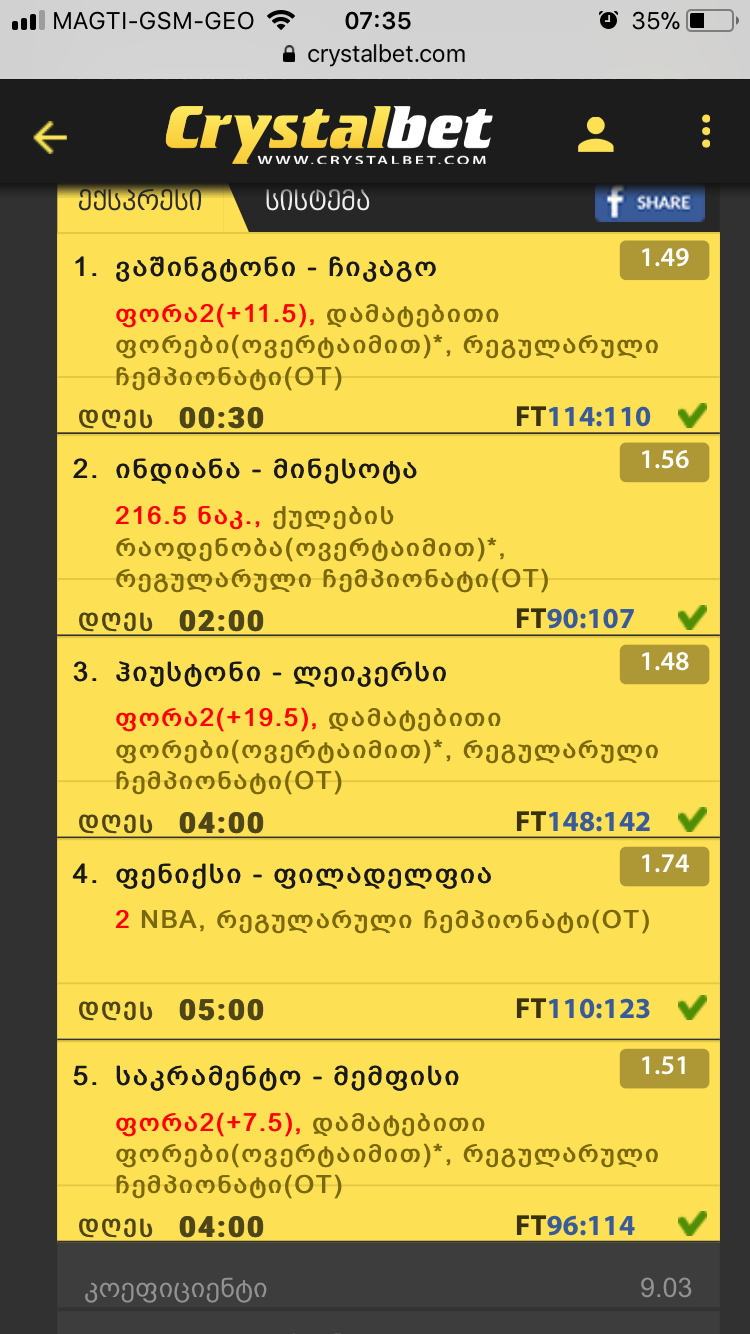Screen dimensions: 750x1334
Task: Open the user profile icon
Action: (x=596, y=134)
